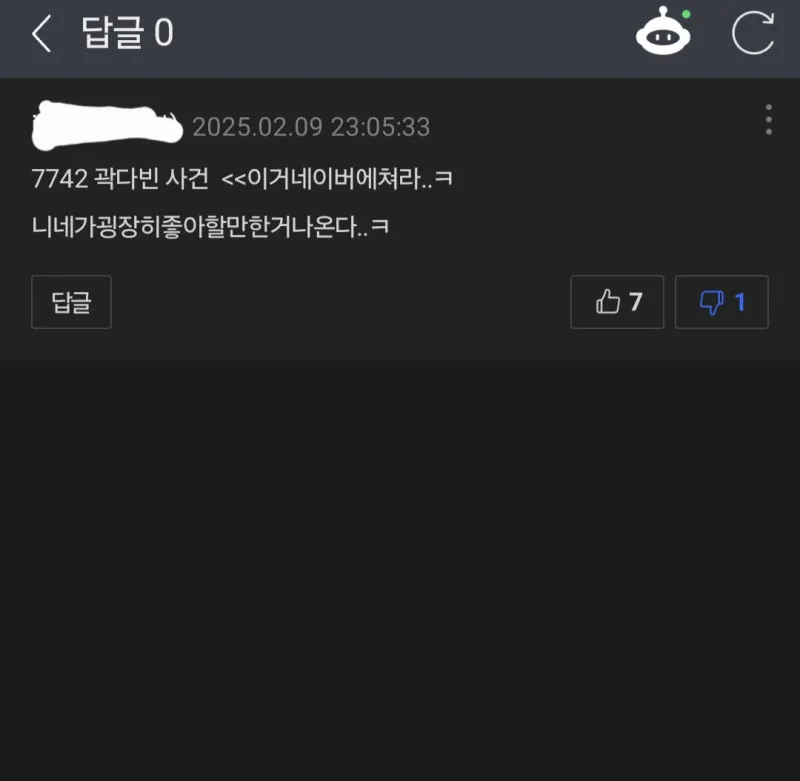800x781 pixels.
Task: Tap the 답글 button to reply
Action: click(71, 302)
